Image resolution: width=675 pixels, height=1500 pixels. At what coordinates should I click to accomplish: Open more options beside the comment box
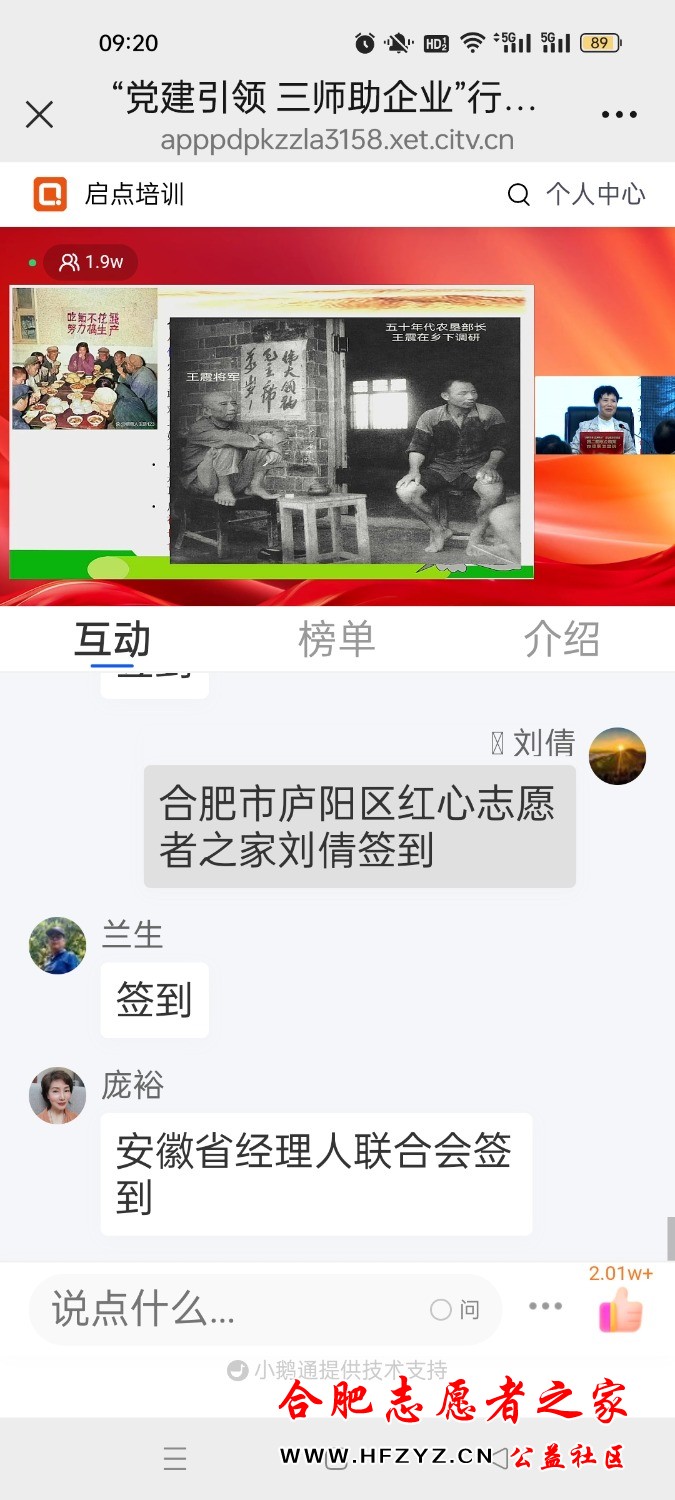pyautogui.click(x=545, y=1306)
